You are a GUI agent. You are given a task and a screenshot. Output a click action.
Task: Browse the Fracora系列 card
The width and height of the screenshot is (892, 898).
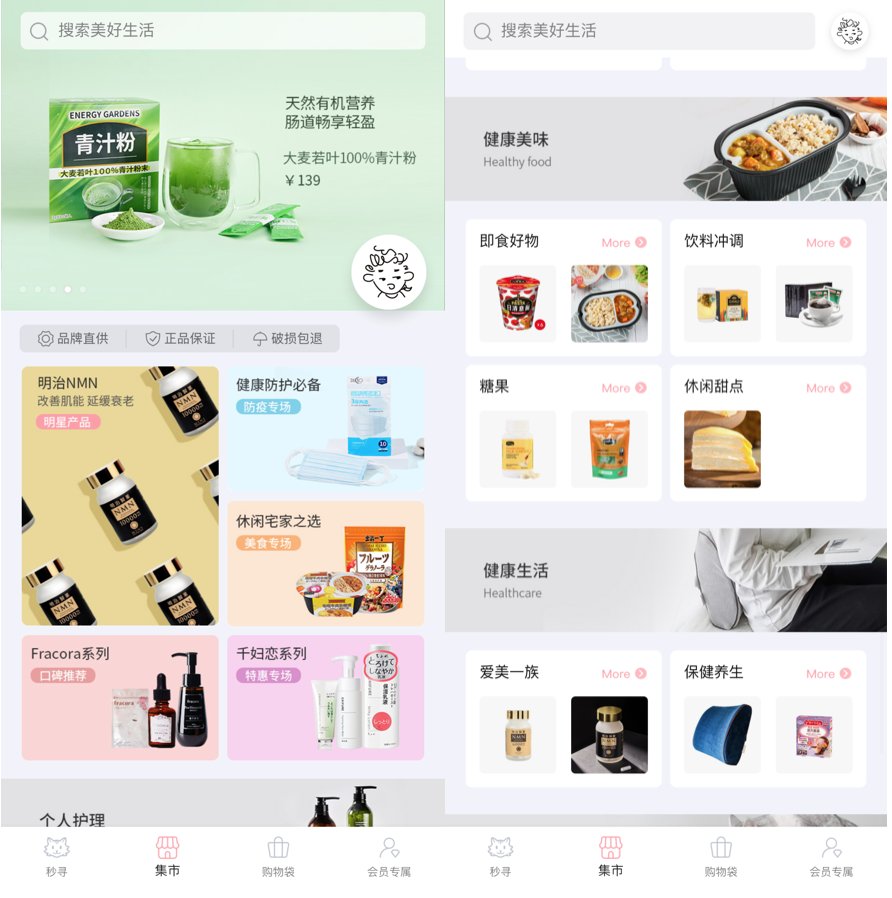[120, 697]
